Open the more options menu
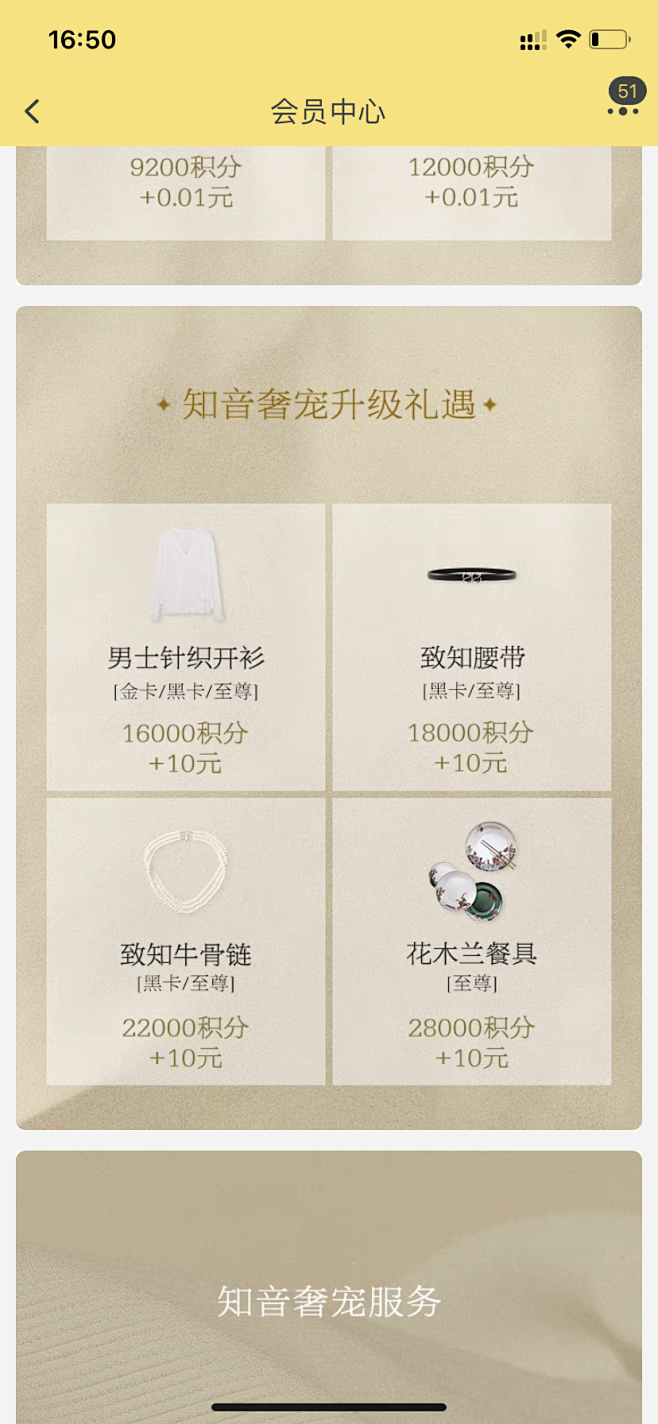 point(622,111)
